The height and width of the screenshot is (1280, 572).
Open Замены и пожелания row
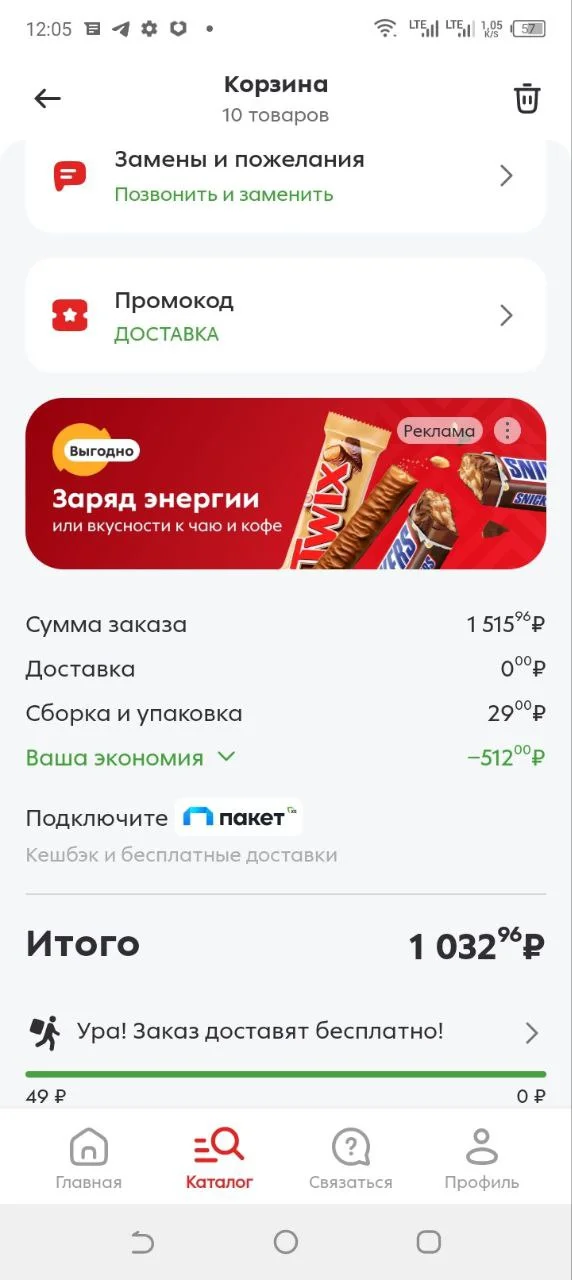(x=286, y=177)
